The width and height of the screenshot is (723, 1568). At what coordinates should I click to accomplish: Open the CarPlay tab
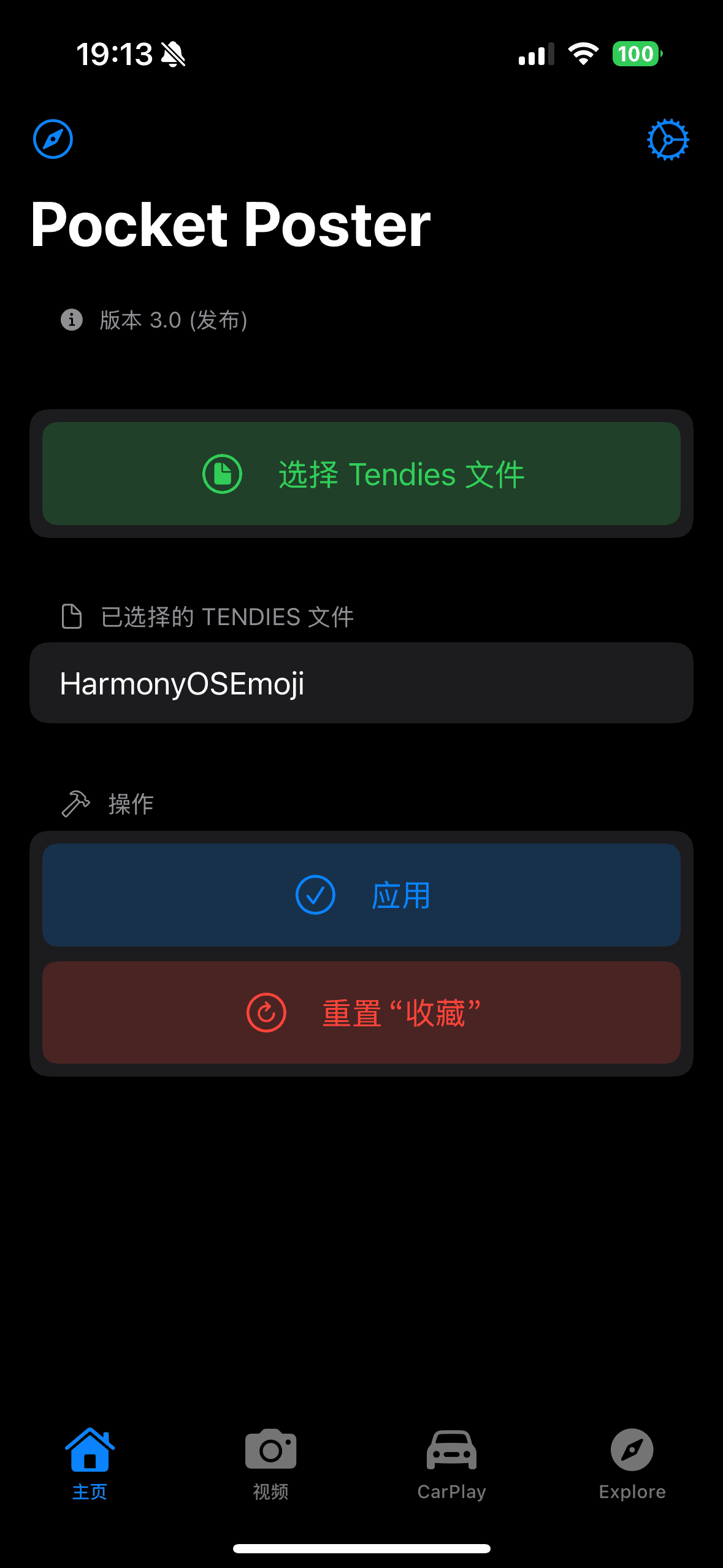451,1463
